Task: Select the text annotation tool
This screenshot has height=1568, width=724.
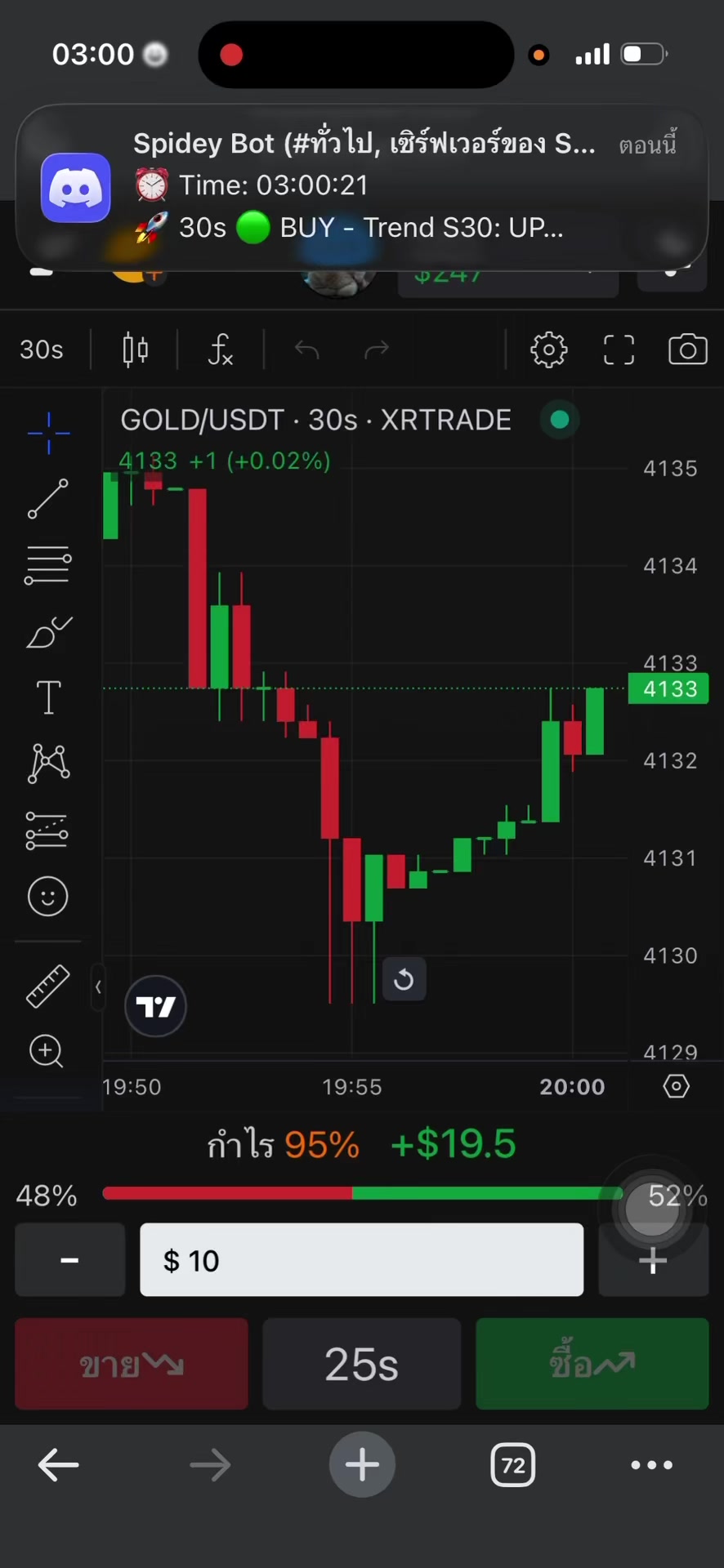Action: [x=48, y=697]
